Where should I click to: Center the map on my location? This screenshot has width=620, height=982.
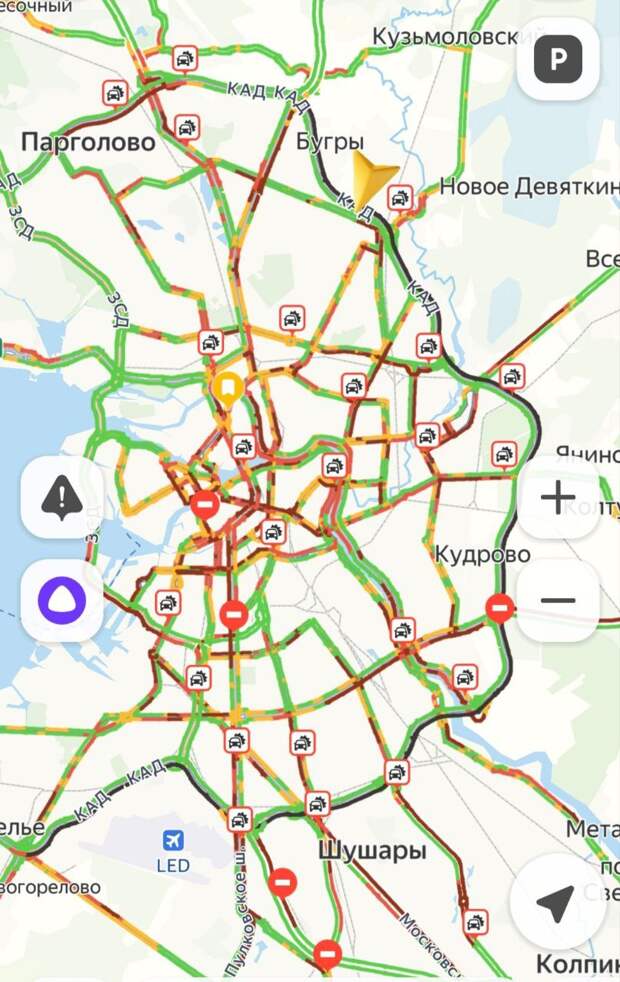554,903
